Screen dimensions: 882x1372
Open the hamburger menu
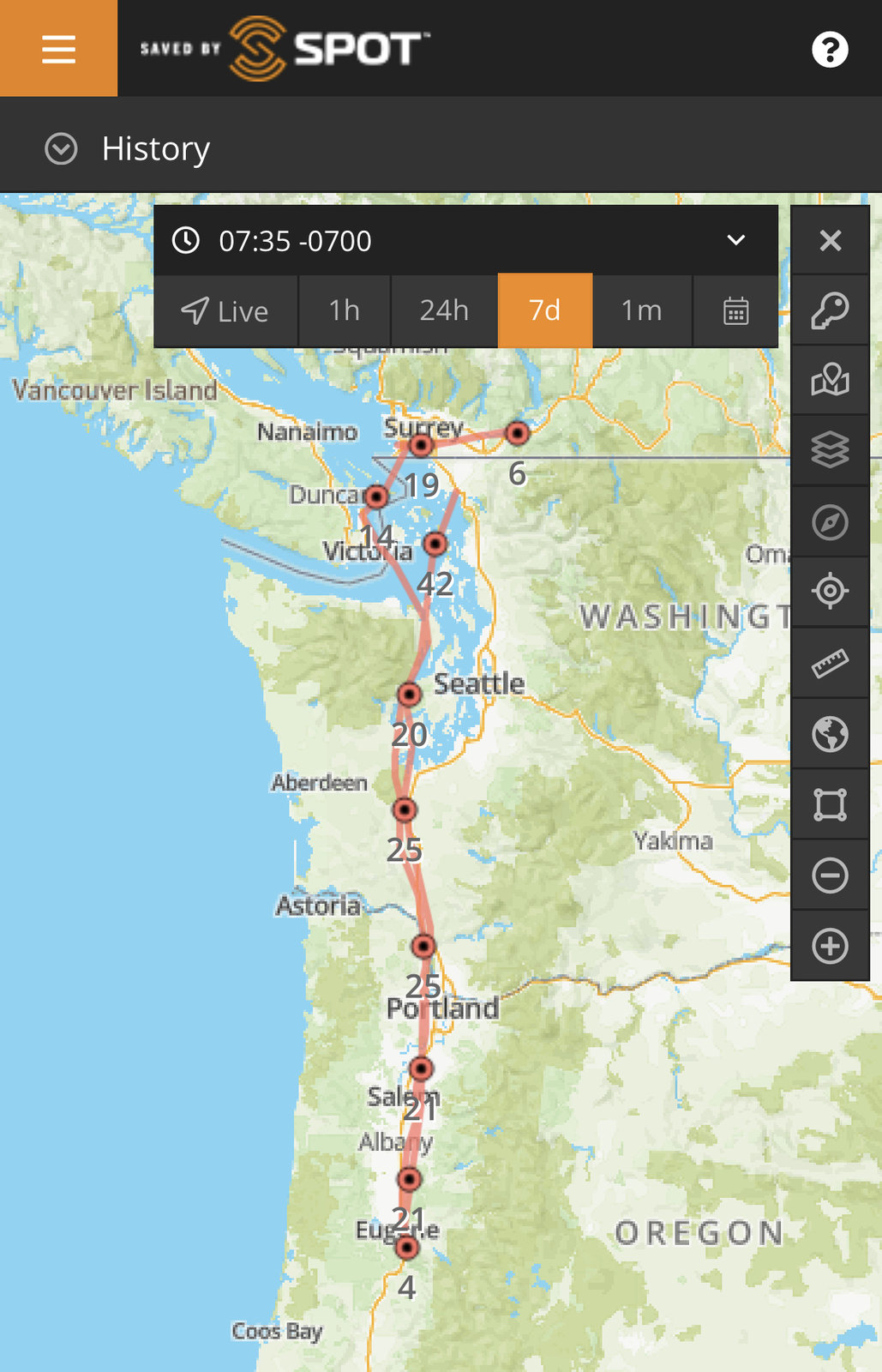click(x=58, y=49)
